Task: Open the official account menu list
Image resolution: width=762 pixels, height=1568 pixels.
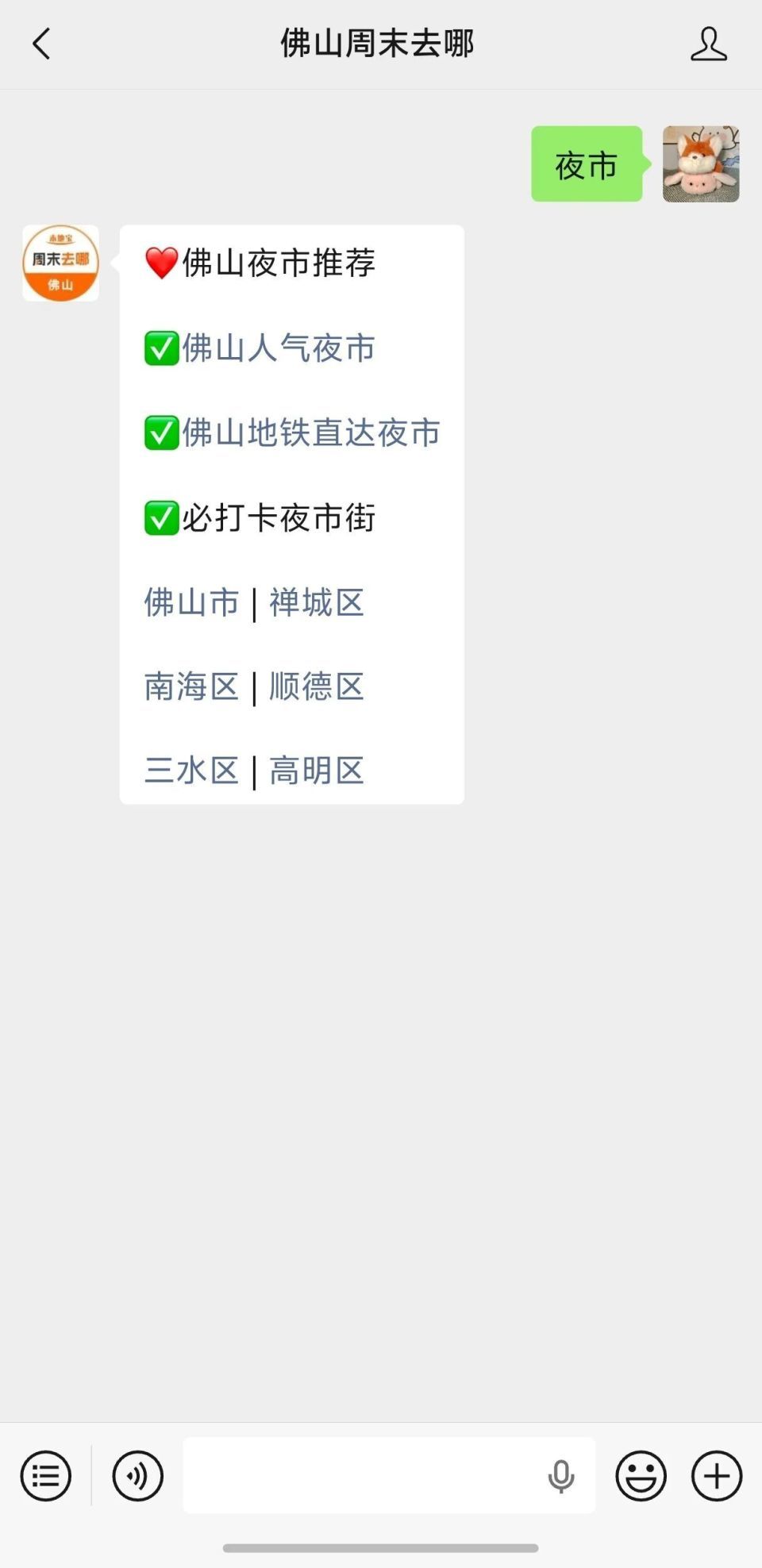Action: click(46, 1476)
